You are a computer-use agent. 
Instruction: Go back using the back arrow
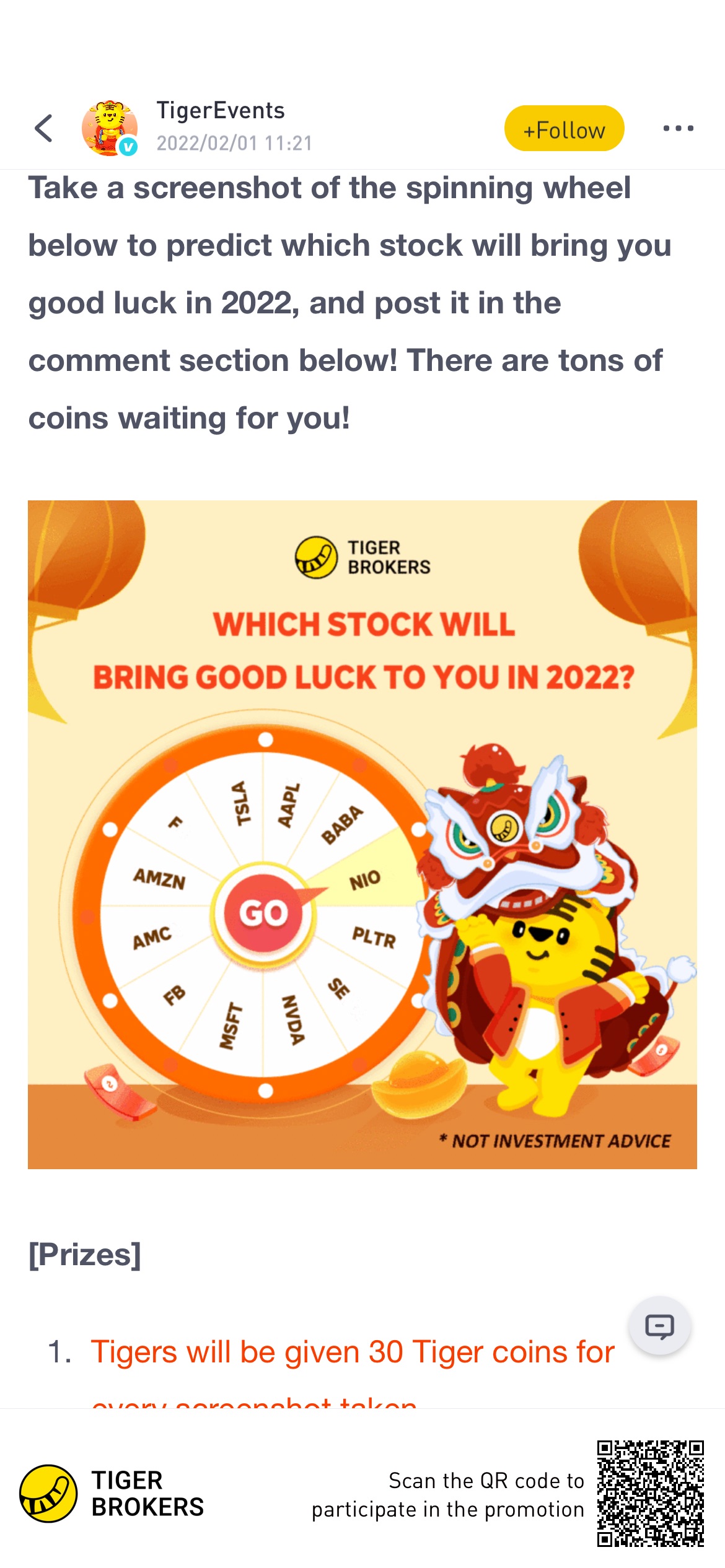point(44,128)
